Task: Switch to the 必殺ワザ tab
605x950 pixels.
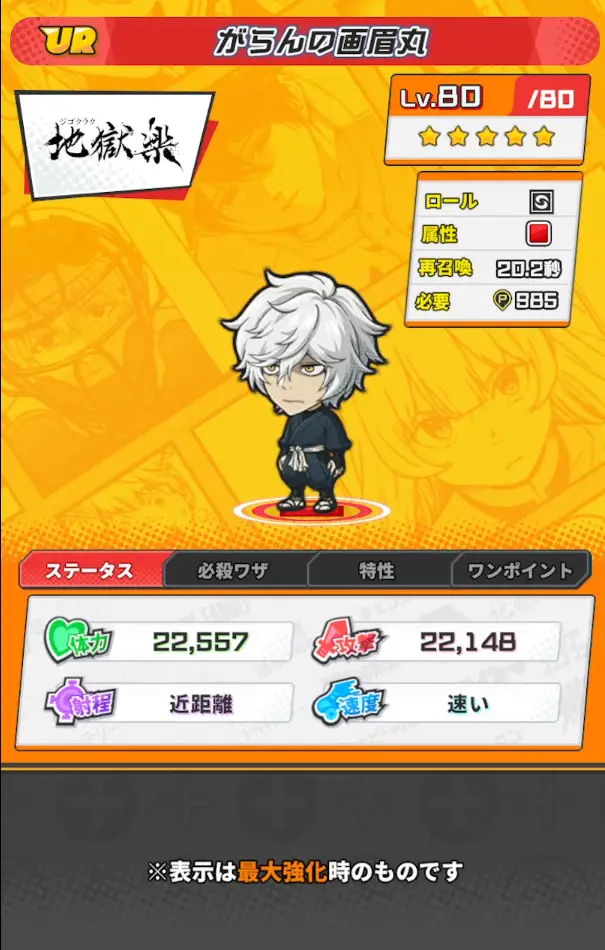Action: tap(233, 571)
